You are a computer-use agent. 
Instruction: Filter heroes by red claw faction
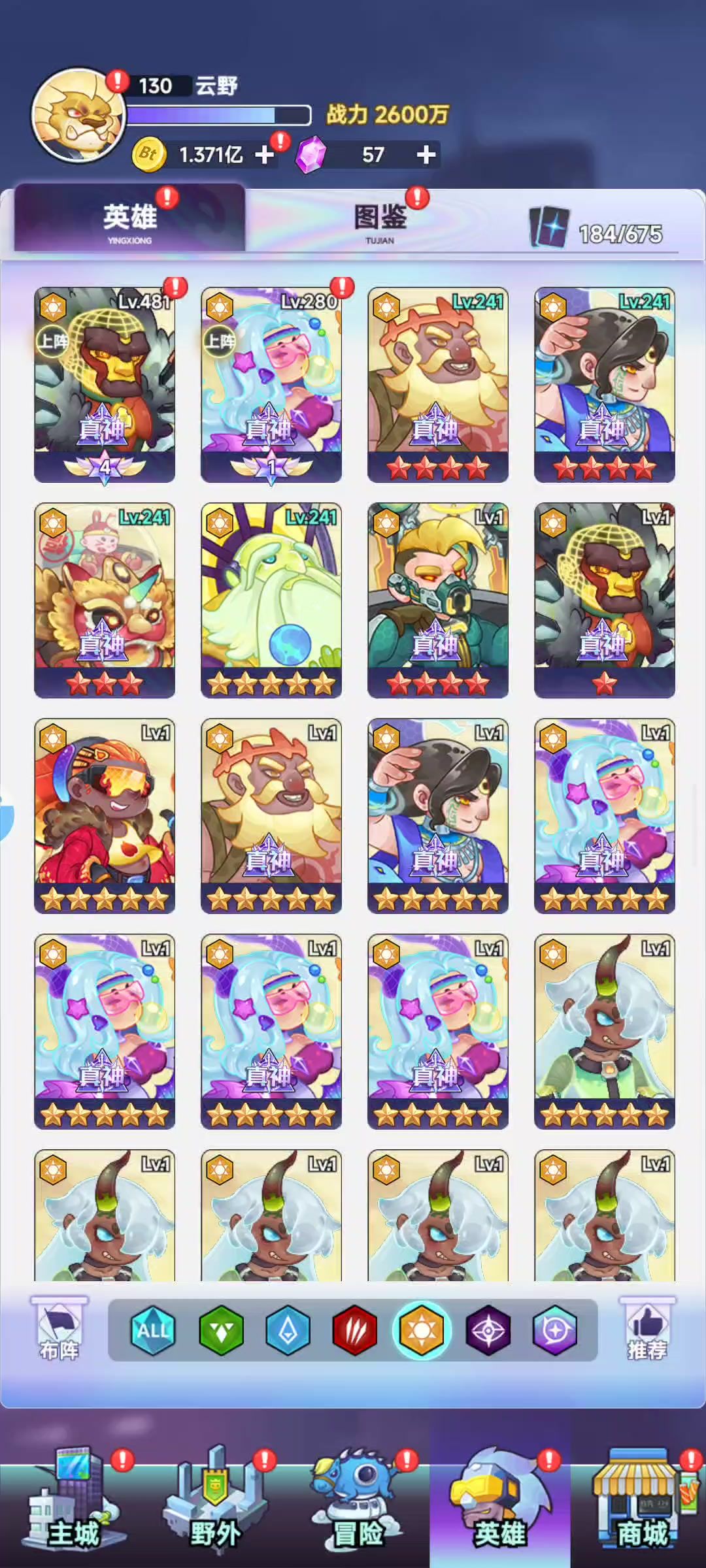(x=355, y=1330)
